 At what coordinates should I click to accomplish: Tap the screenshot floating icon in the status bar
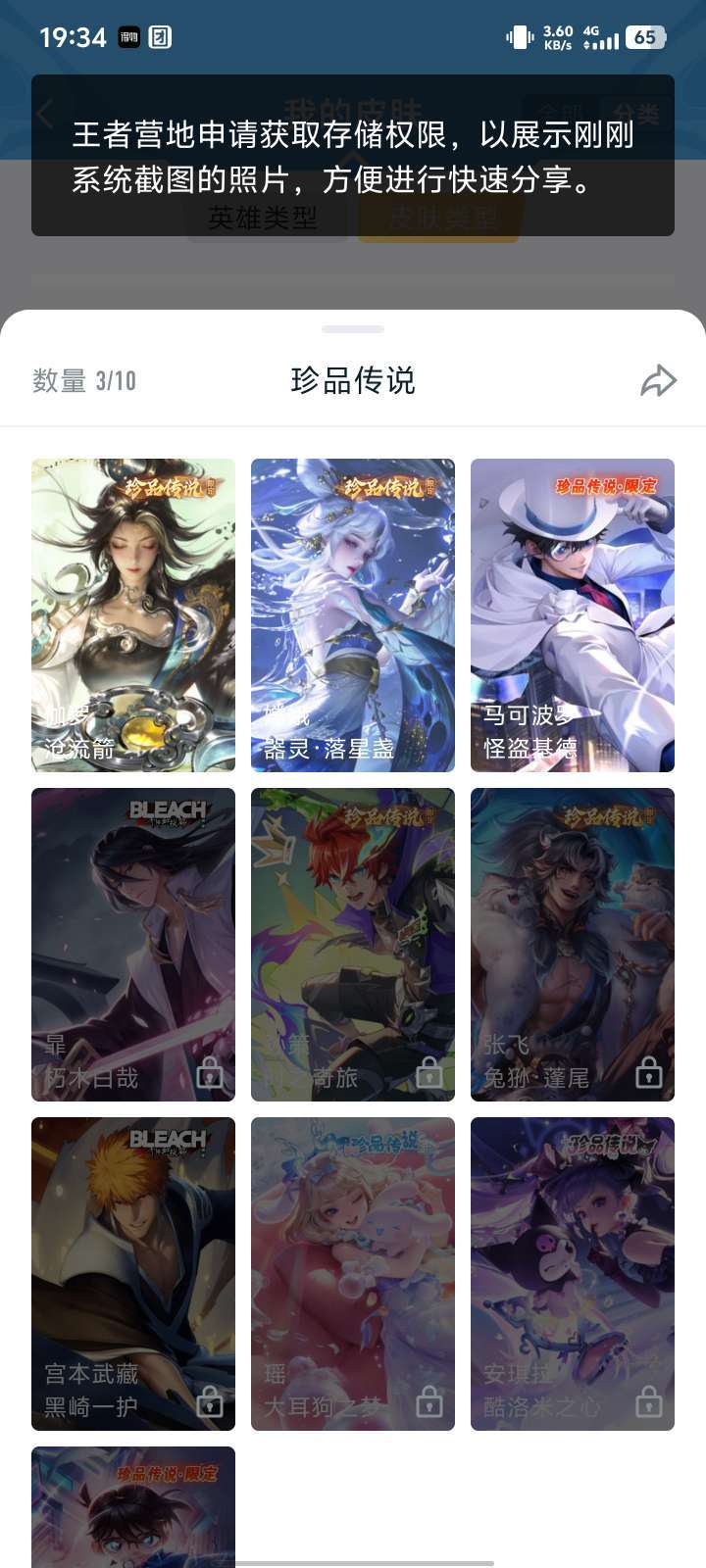(x=158, y=36)
